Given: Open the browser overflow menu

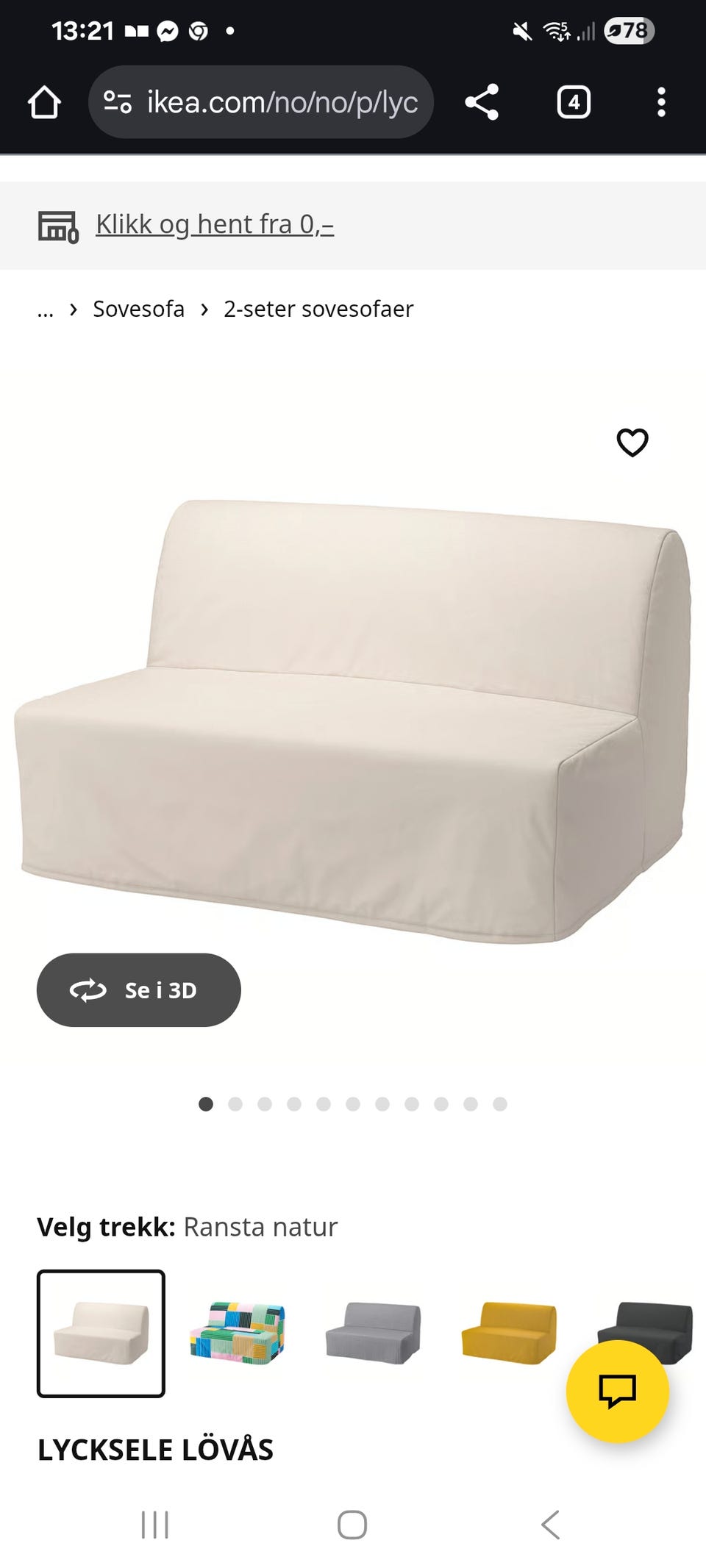Looking at the screenshot, I should pos(661,102).
